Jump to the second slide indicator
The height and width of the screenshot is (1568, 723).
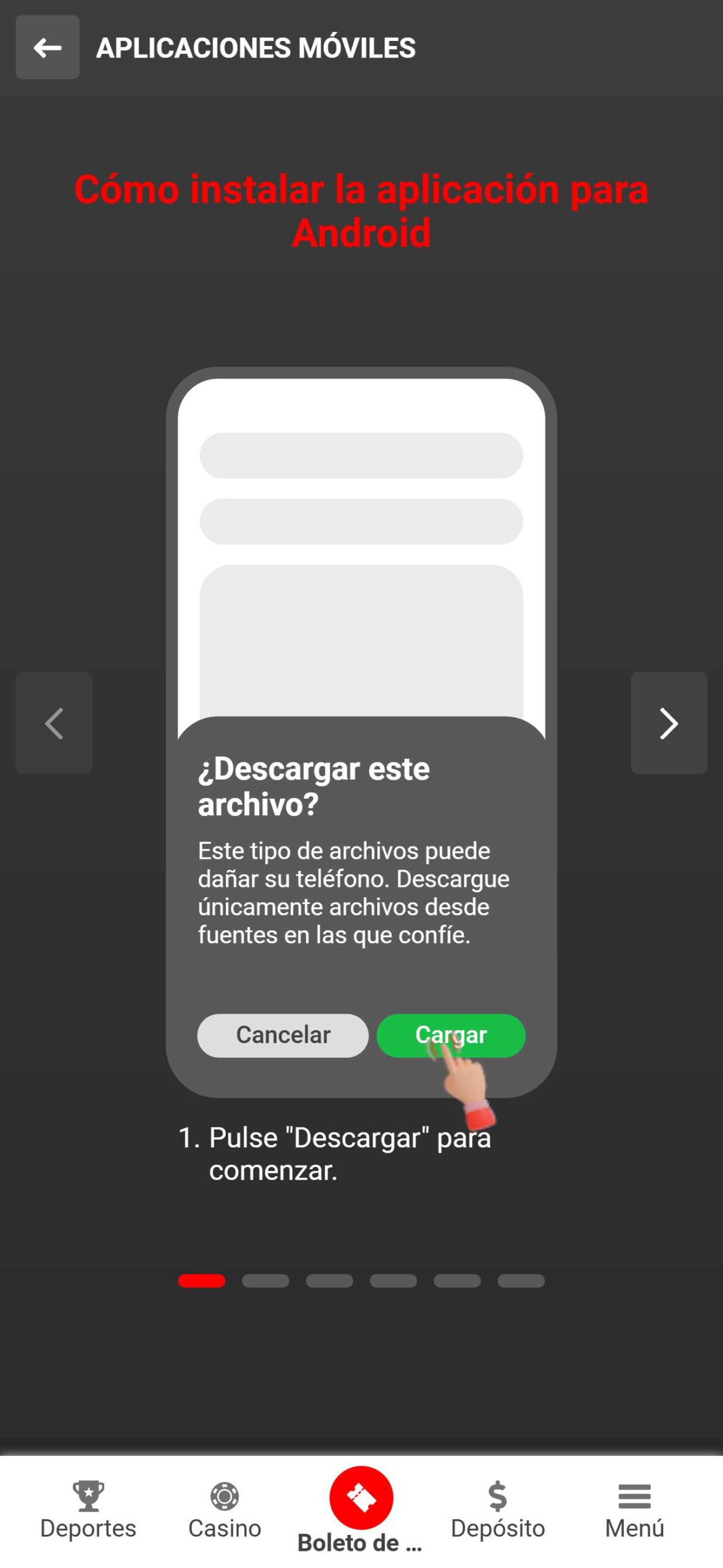point(265,1281)
